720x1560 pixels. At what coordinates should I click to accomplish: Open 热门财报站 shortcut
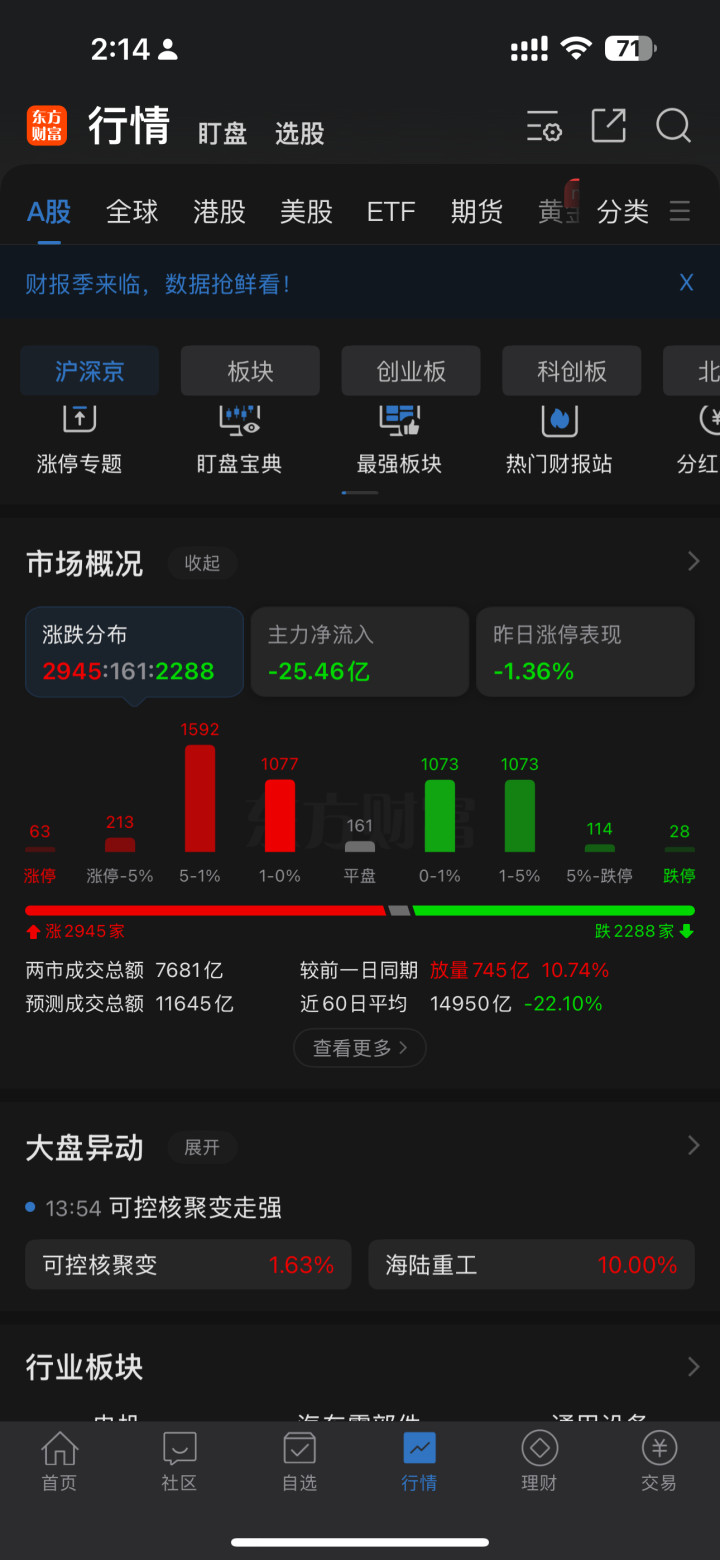coord(559,438)
